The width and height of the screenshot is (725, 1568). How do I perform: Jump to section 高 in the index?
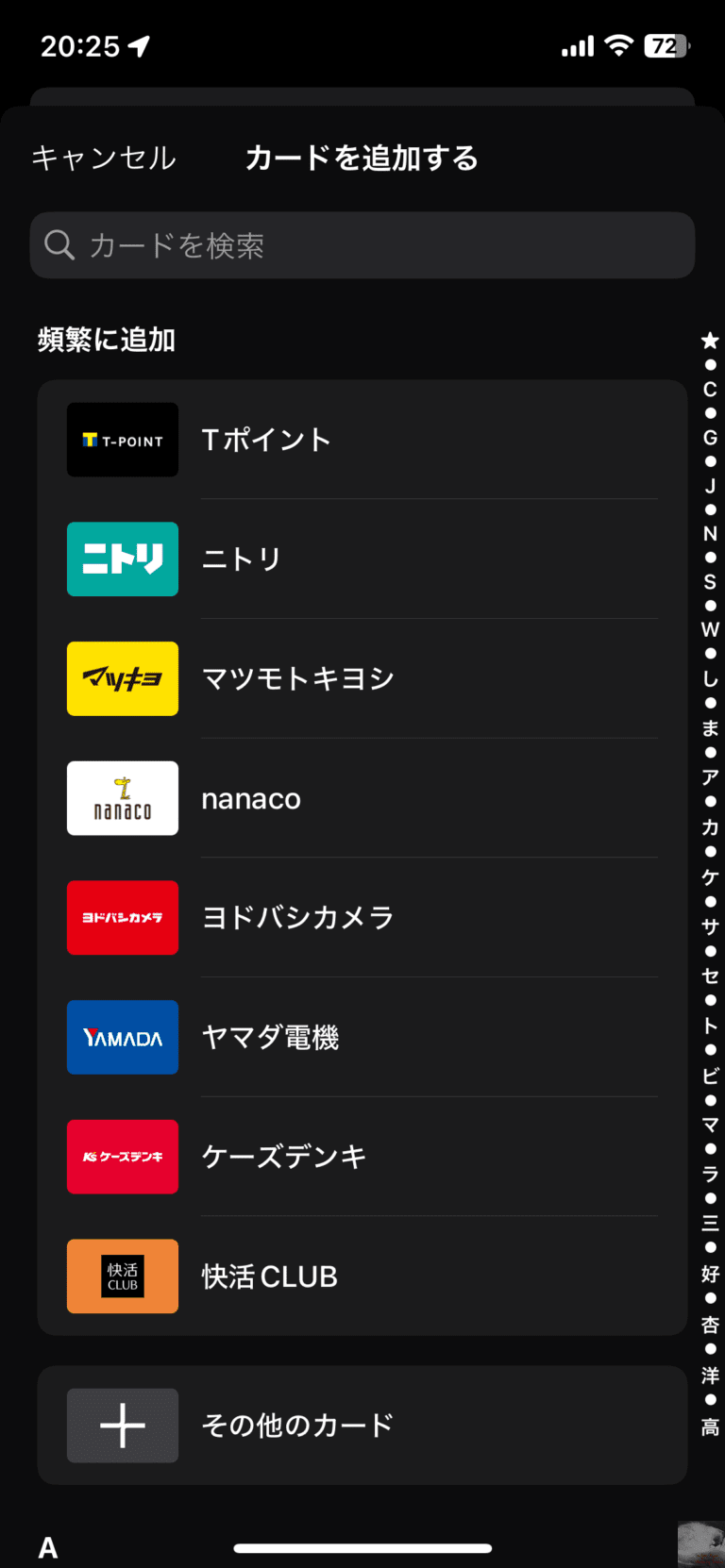pyautogui.click(x=710, y=1427)
